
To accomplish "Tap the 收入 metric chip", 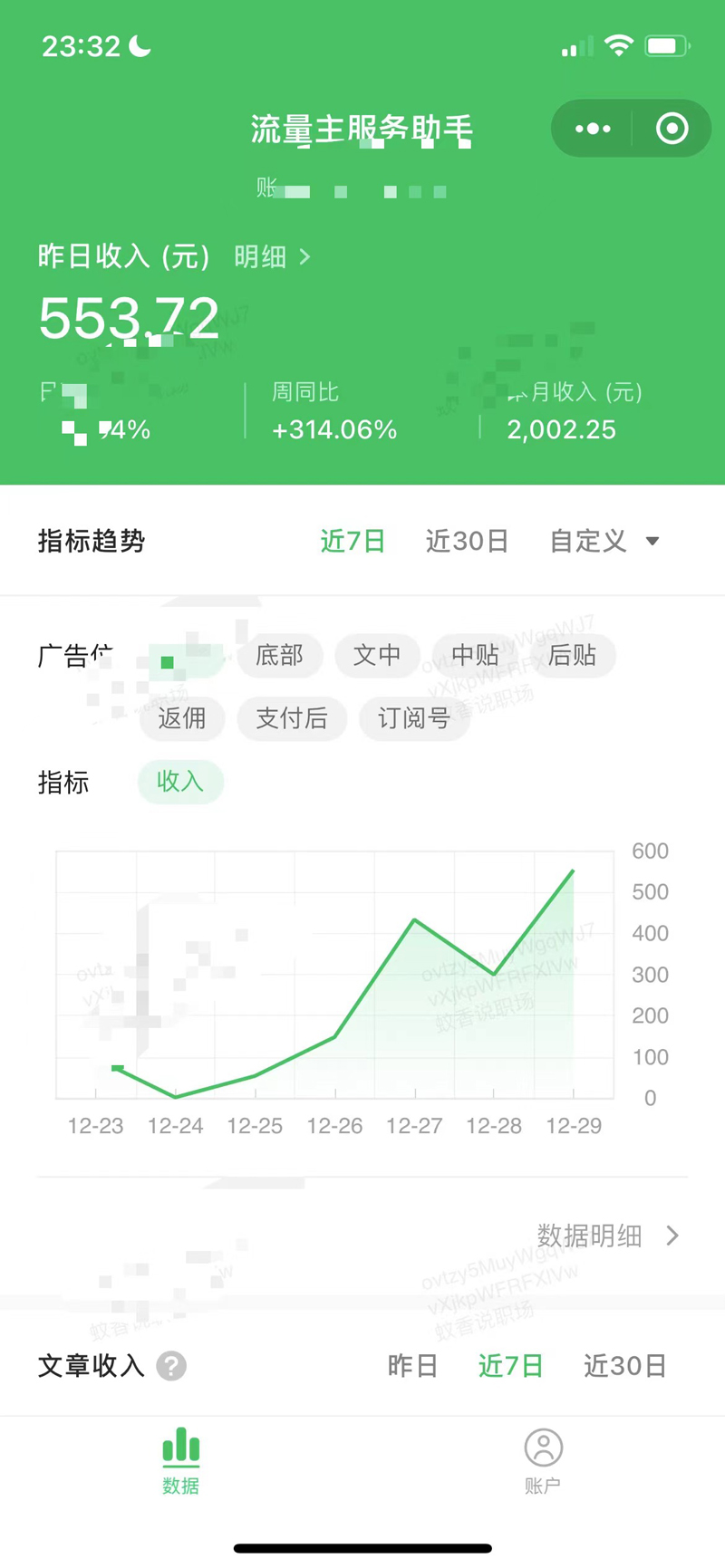I will (x=180, y=781).
